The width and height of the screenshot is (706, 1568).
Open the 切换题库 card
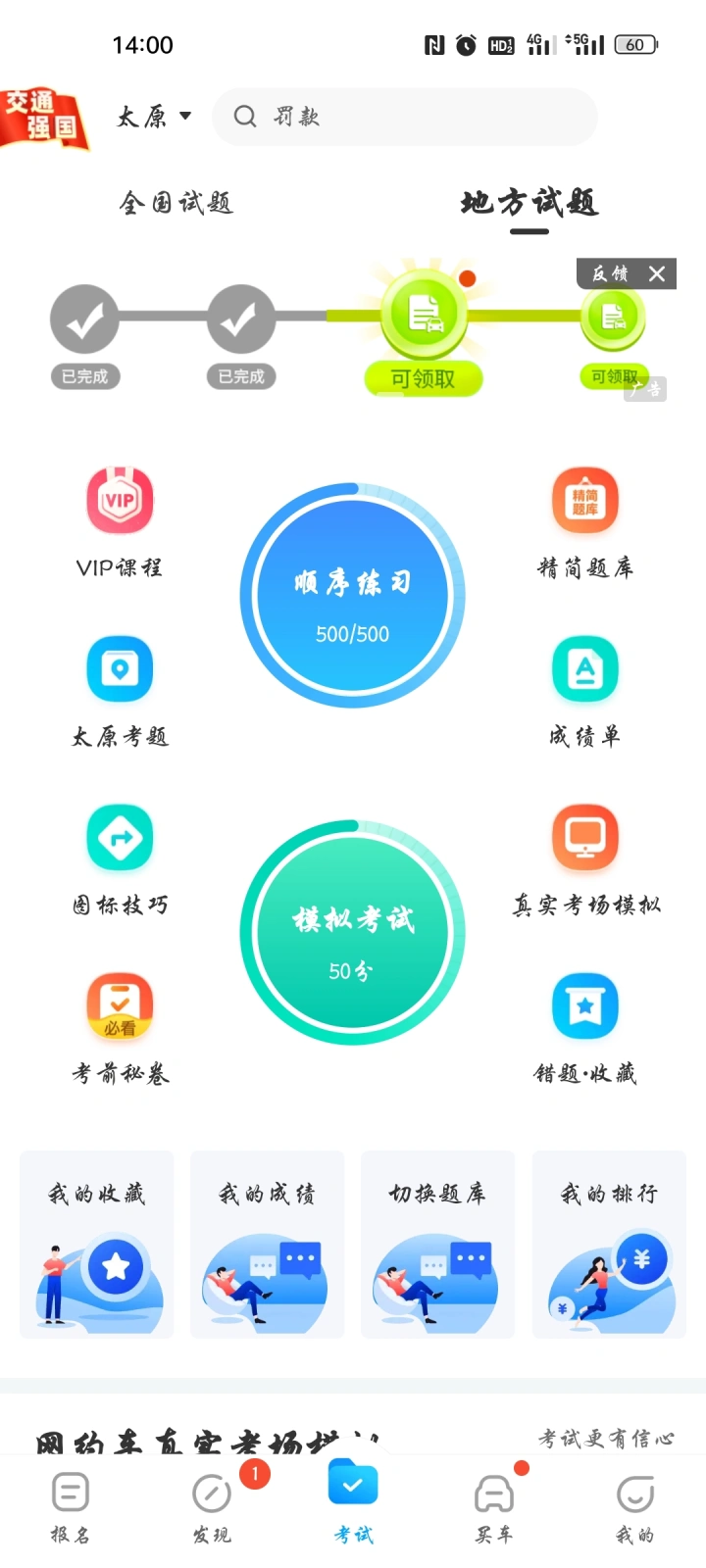437,1245
